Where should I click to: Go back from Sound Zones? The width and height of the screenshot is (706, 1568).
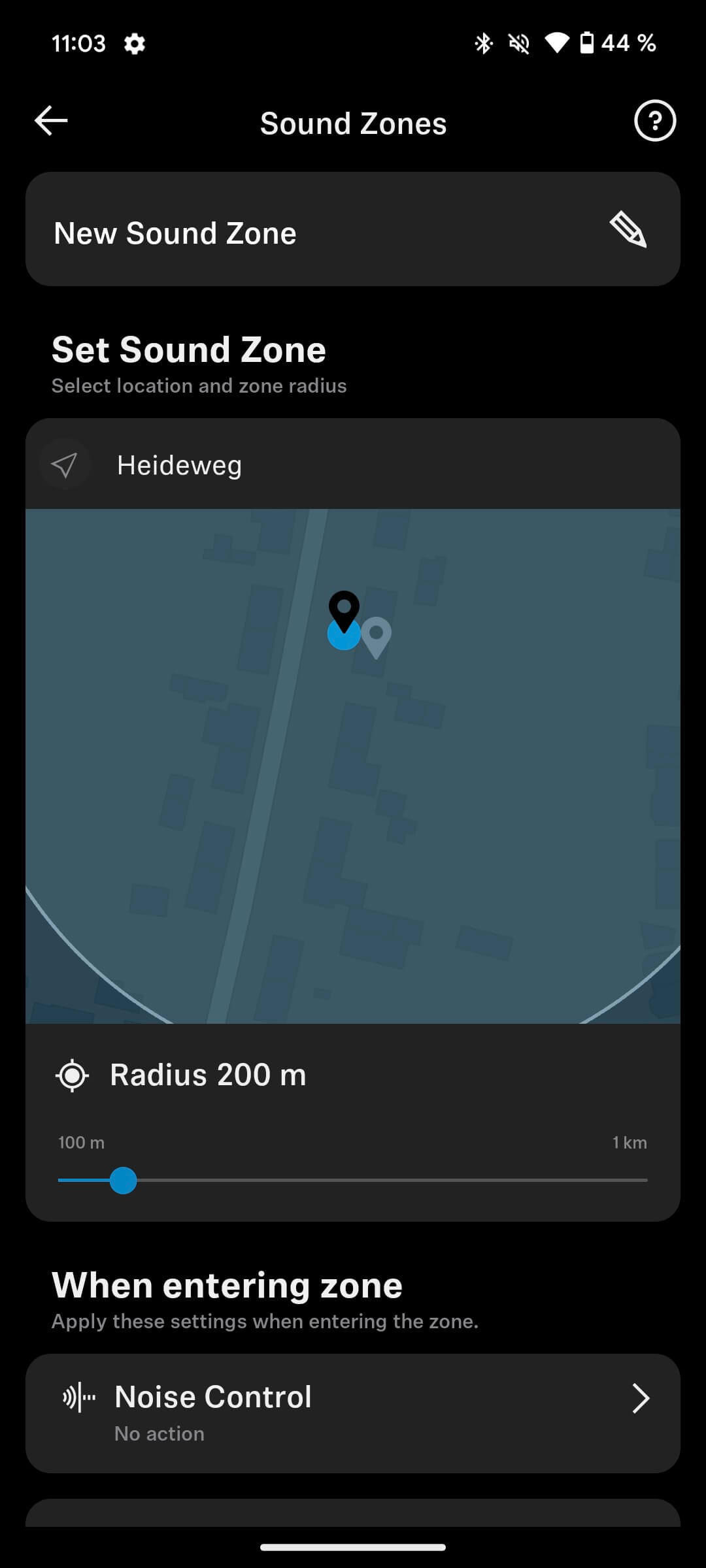(51, 121)
